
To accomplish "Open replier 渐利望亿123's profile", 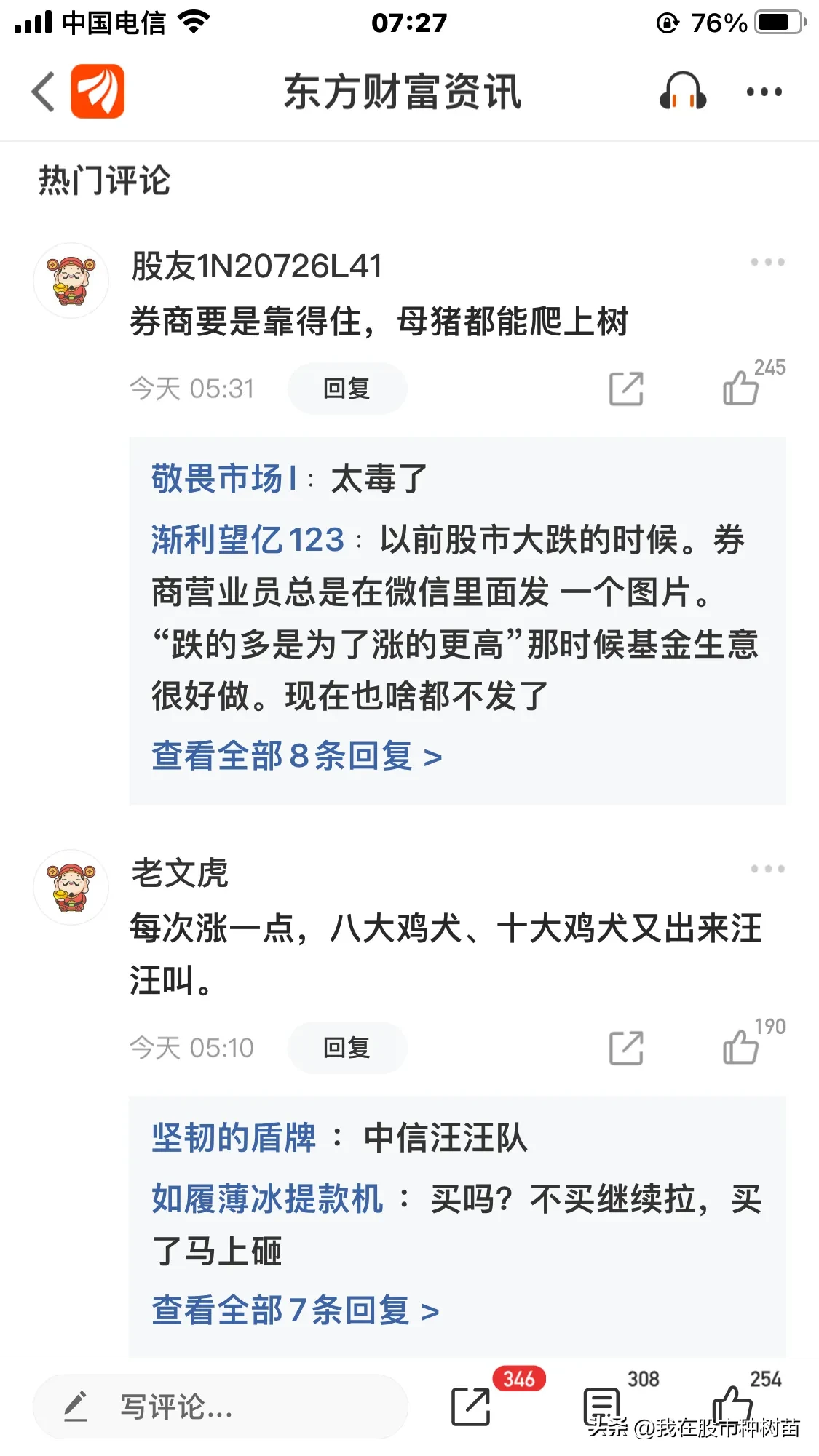I will [248, 540].
